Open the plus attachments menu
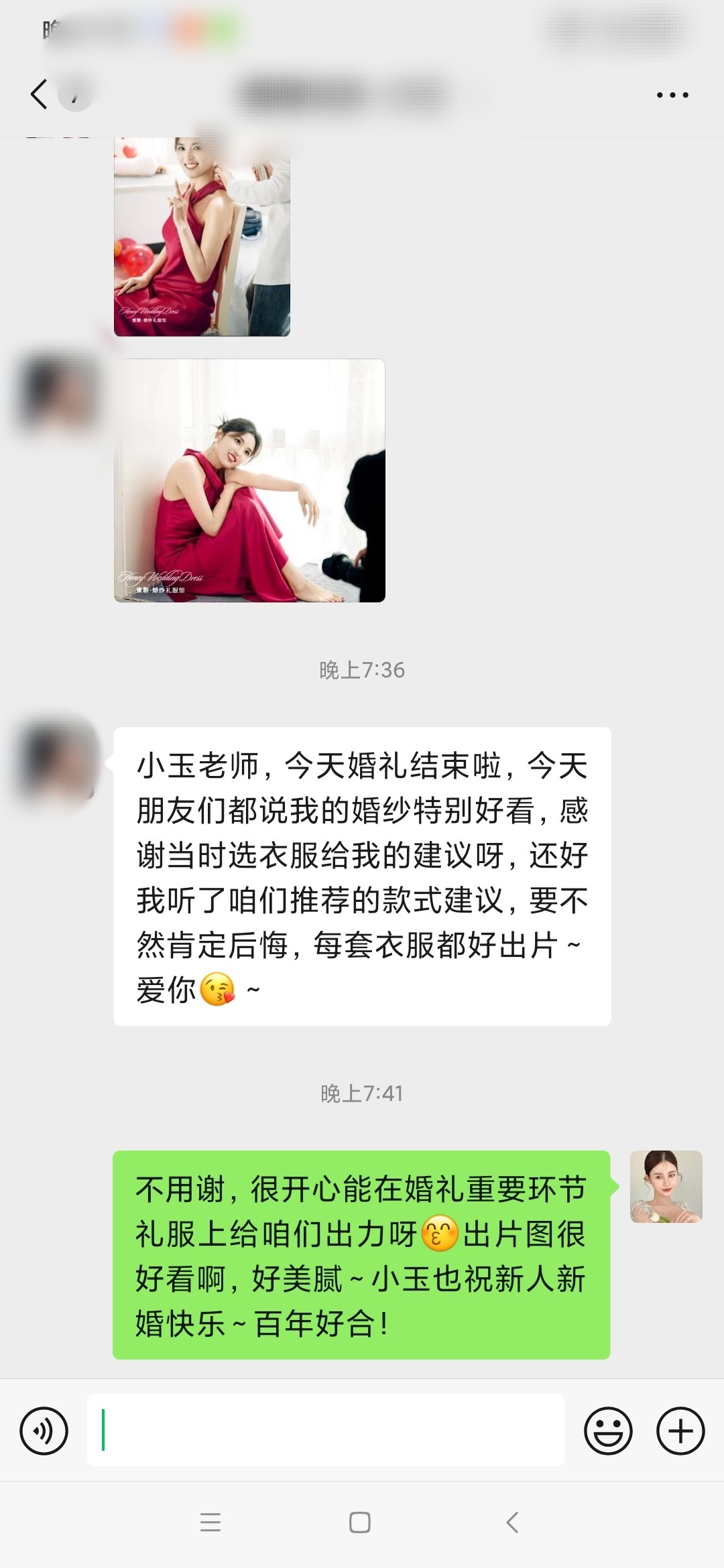This screenshot has height=1568, width=724. coord(680,1431)
